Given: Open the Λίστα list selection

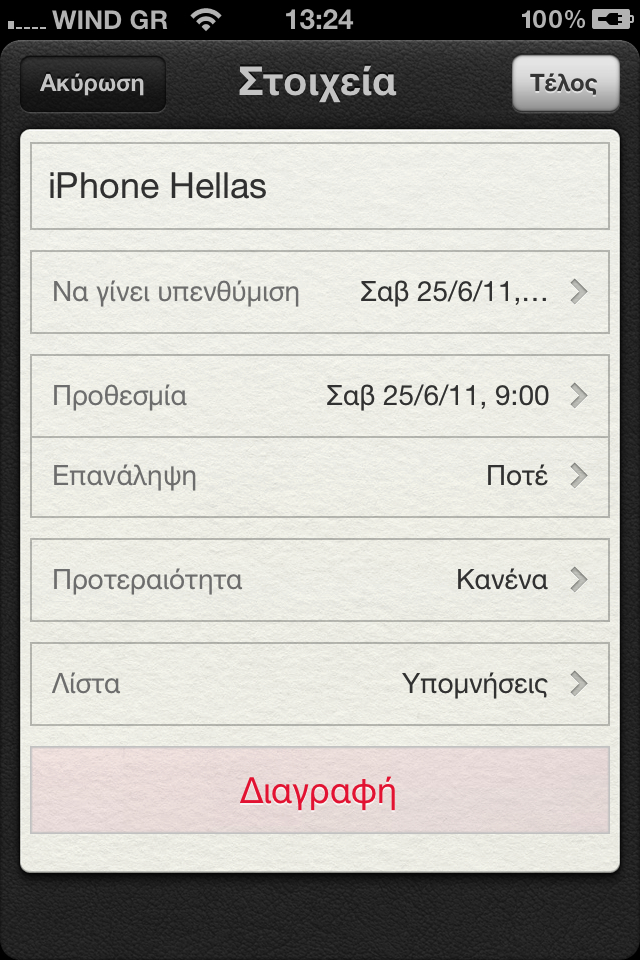Looking at the screenshot, I should pyautogui.click(x=320, y=684).
